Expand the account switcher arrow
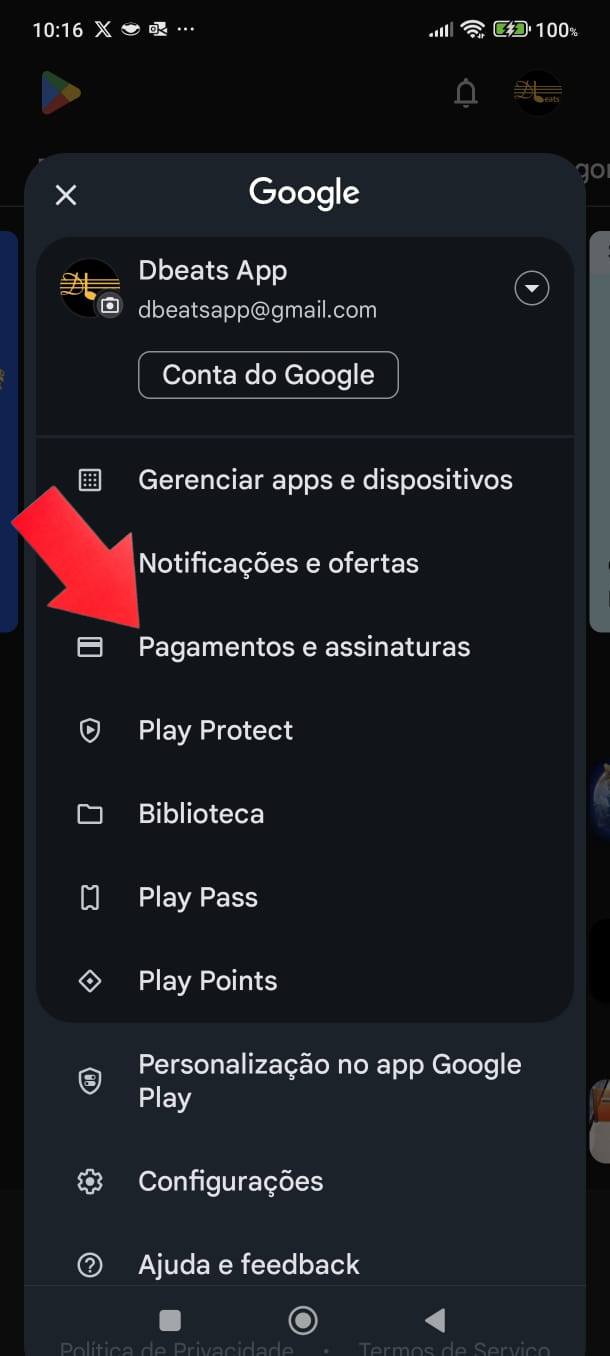Screen dimensions: 610x1356 (531, 289)
